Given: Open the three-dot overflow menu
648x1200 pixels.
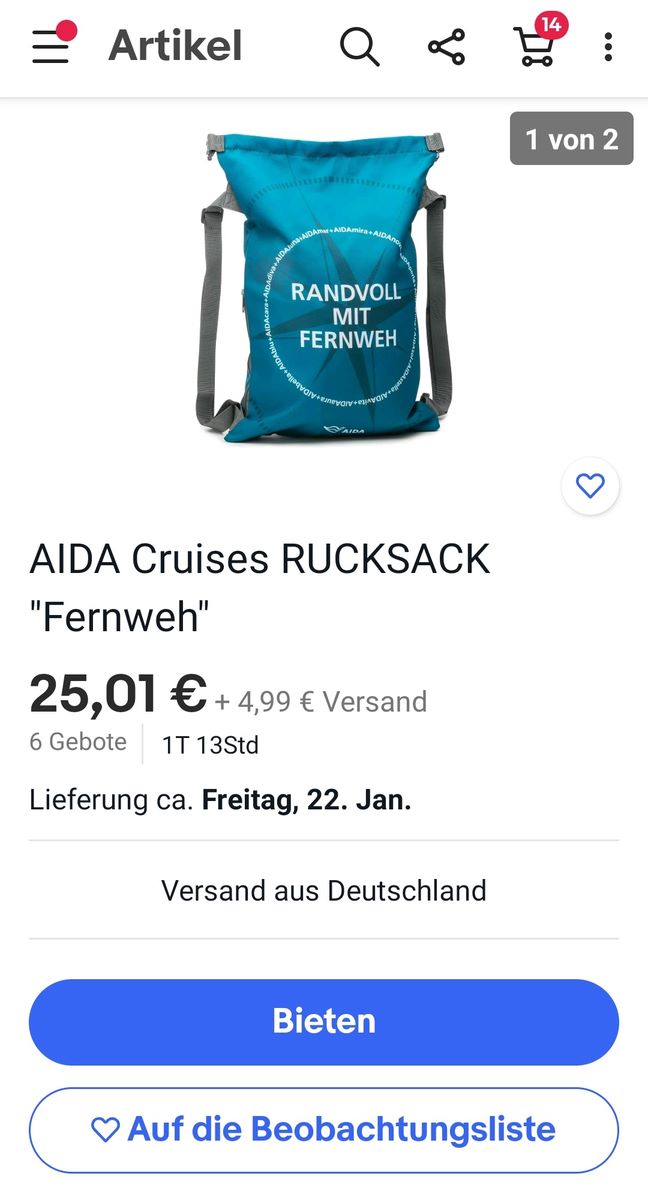Looking at the screenshot, I should [608, 46].
